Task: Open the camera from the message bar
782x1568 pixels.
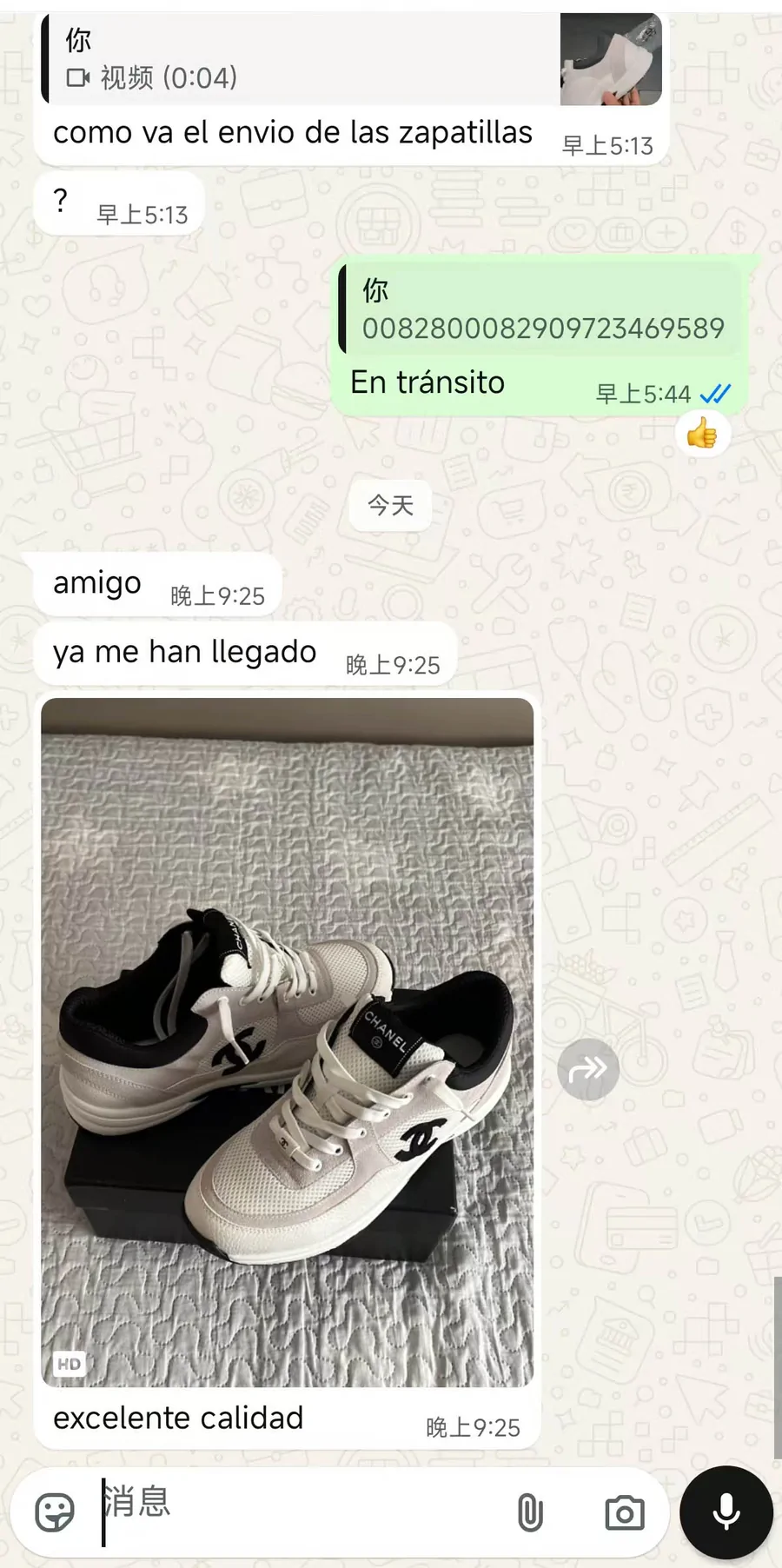Action: click(x=624, y=1513)
